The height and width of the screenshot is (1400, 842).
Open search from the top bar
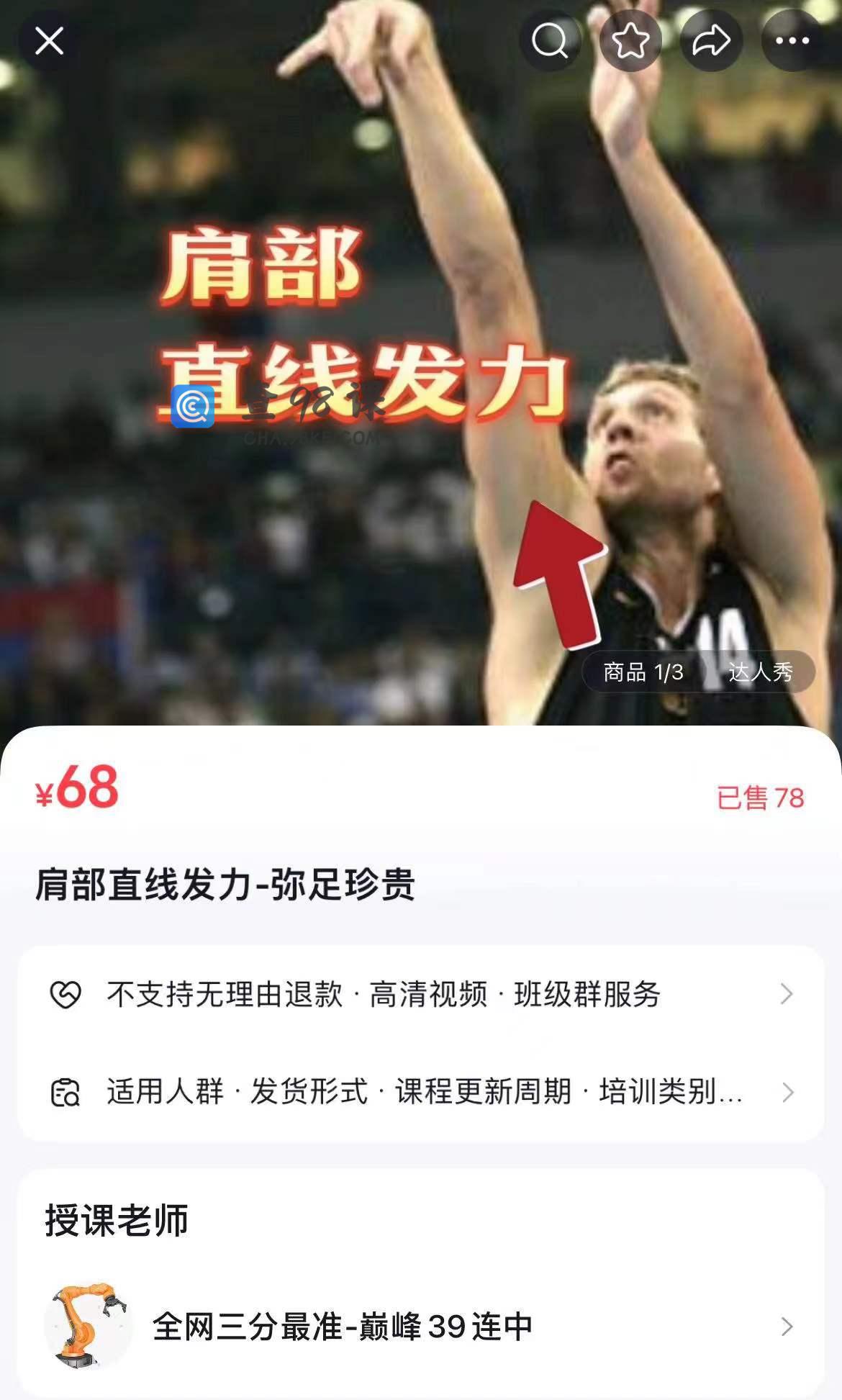[550, 41]
